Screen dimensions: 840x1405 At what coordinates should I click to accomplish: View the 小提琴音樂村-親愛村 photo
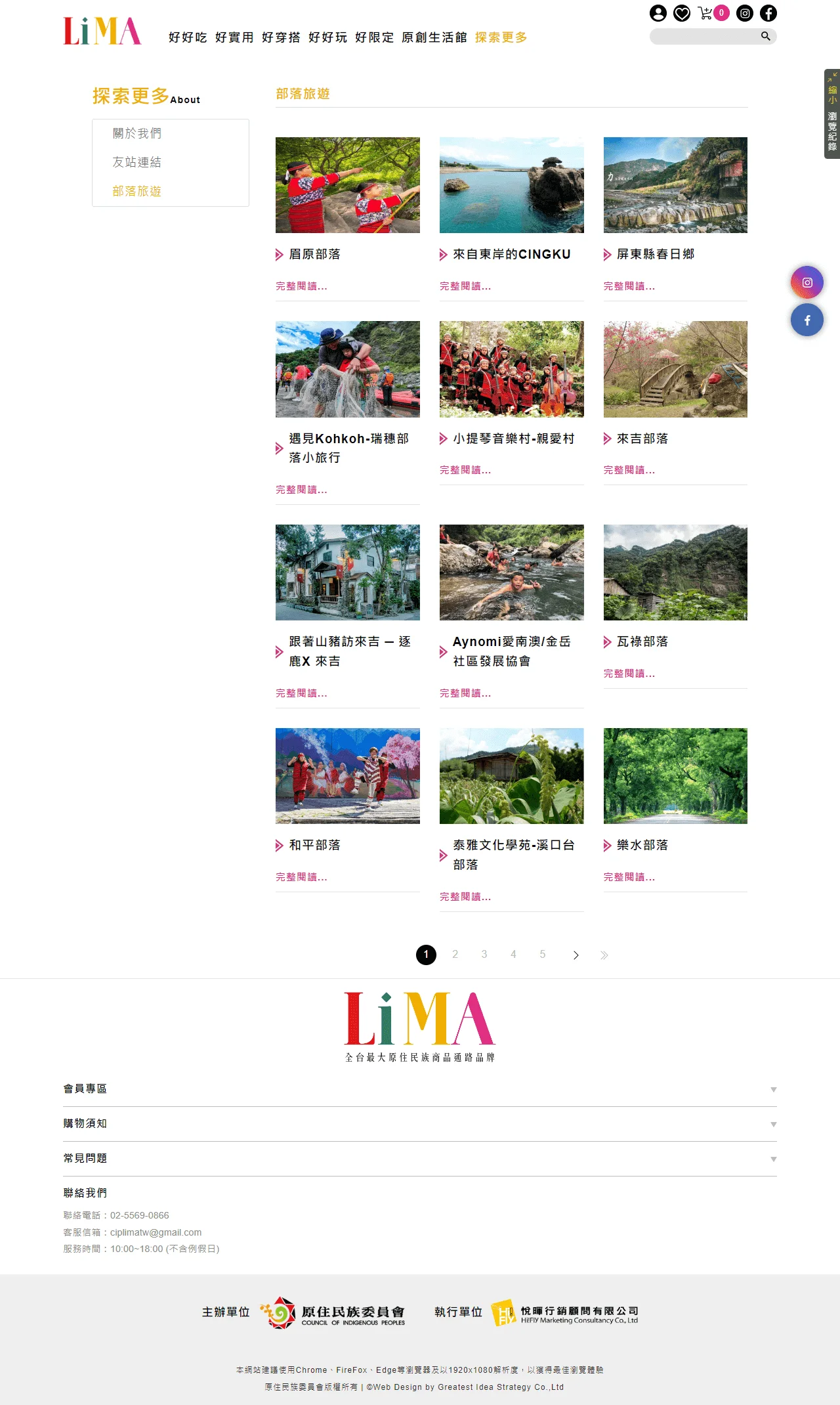click(x=511, y=369)
